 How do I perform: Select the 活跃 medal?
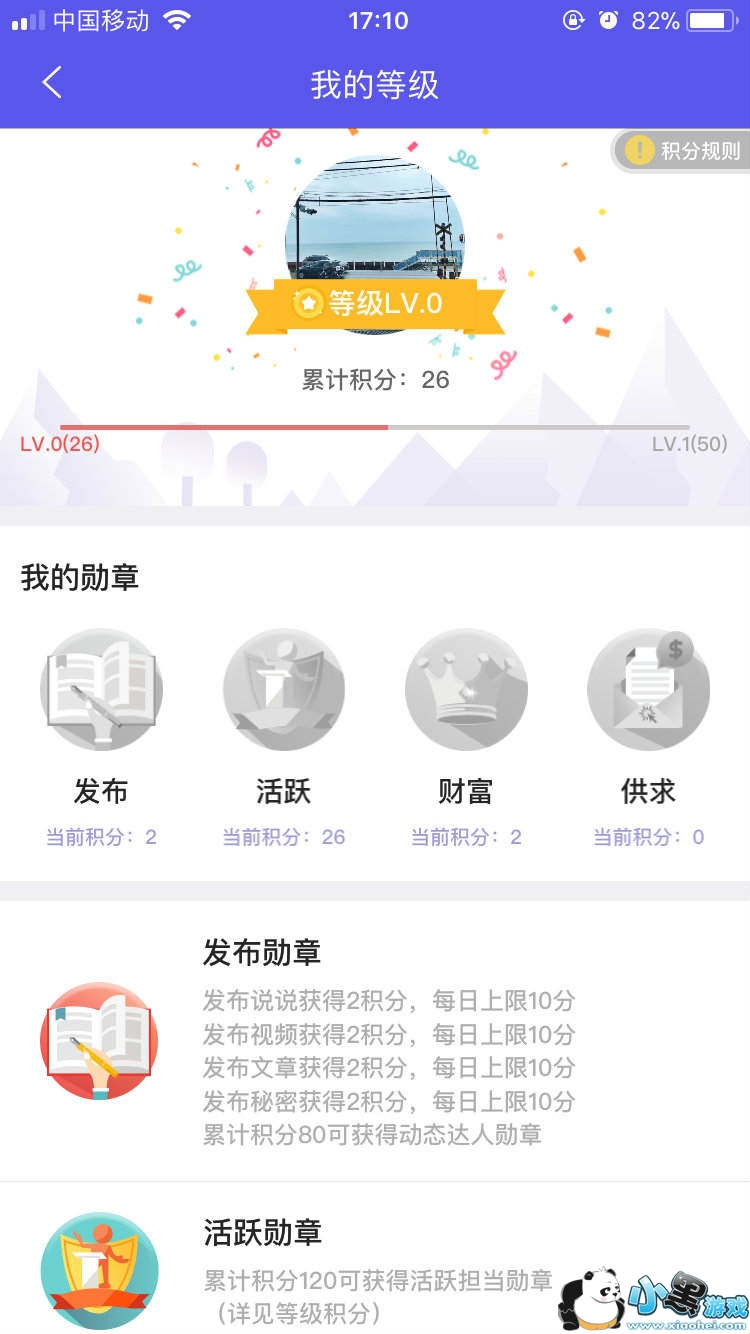(283, 689)
